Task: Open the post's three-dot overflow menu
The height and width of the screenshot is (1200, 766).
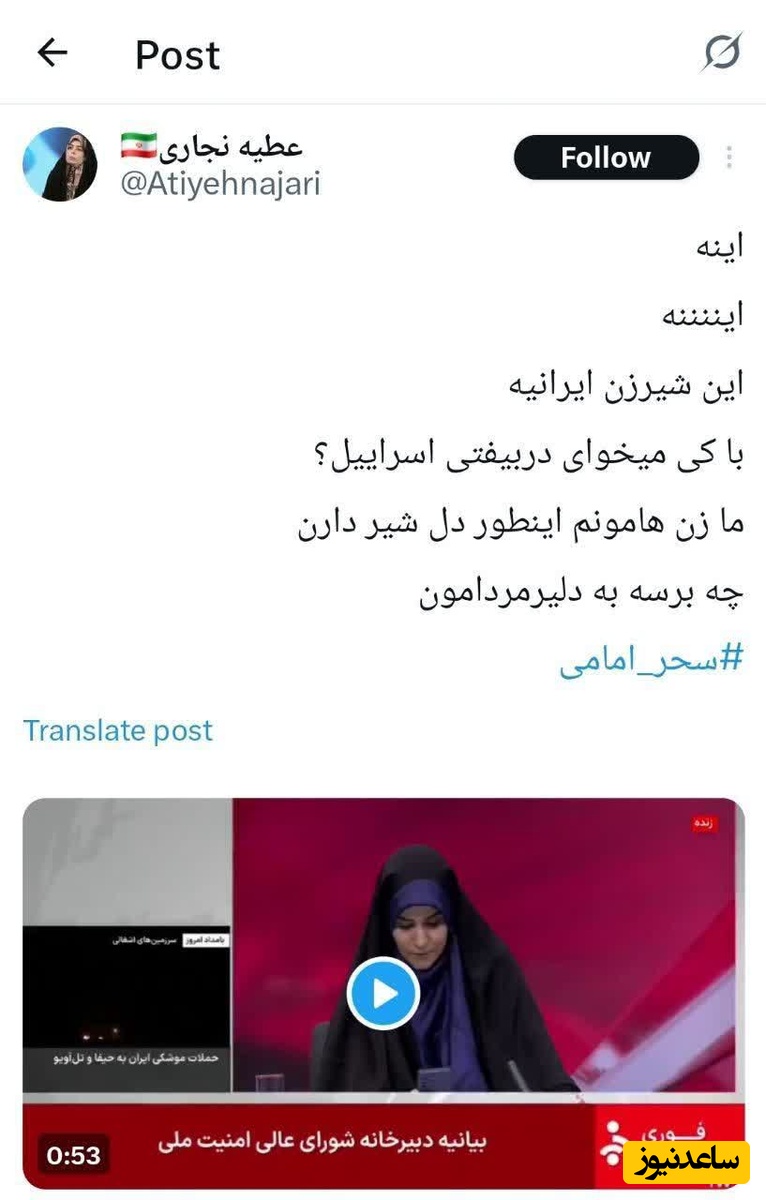Action: [x=729, y=158]
